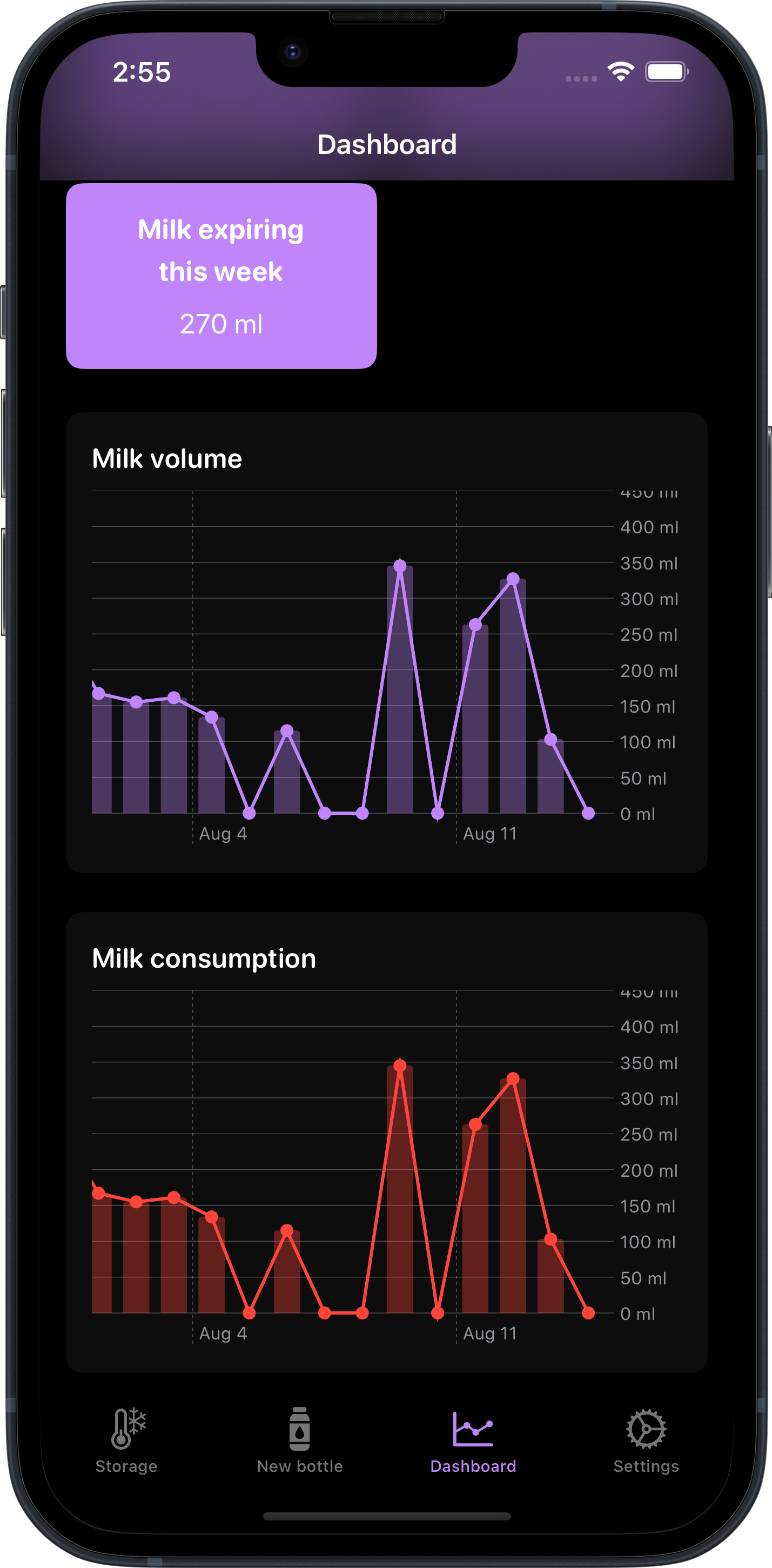Tap the 270 ml value on the card
This screenshot has height=1568, width=772.
point(221,324)
